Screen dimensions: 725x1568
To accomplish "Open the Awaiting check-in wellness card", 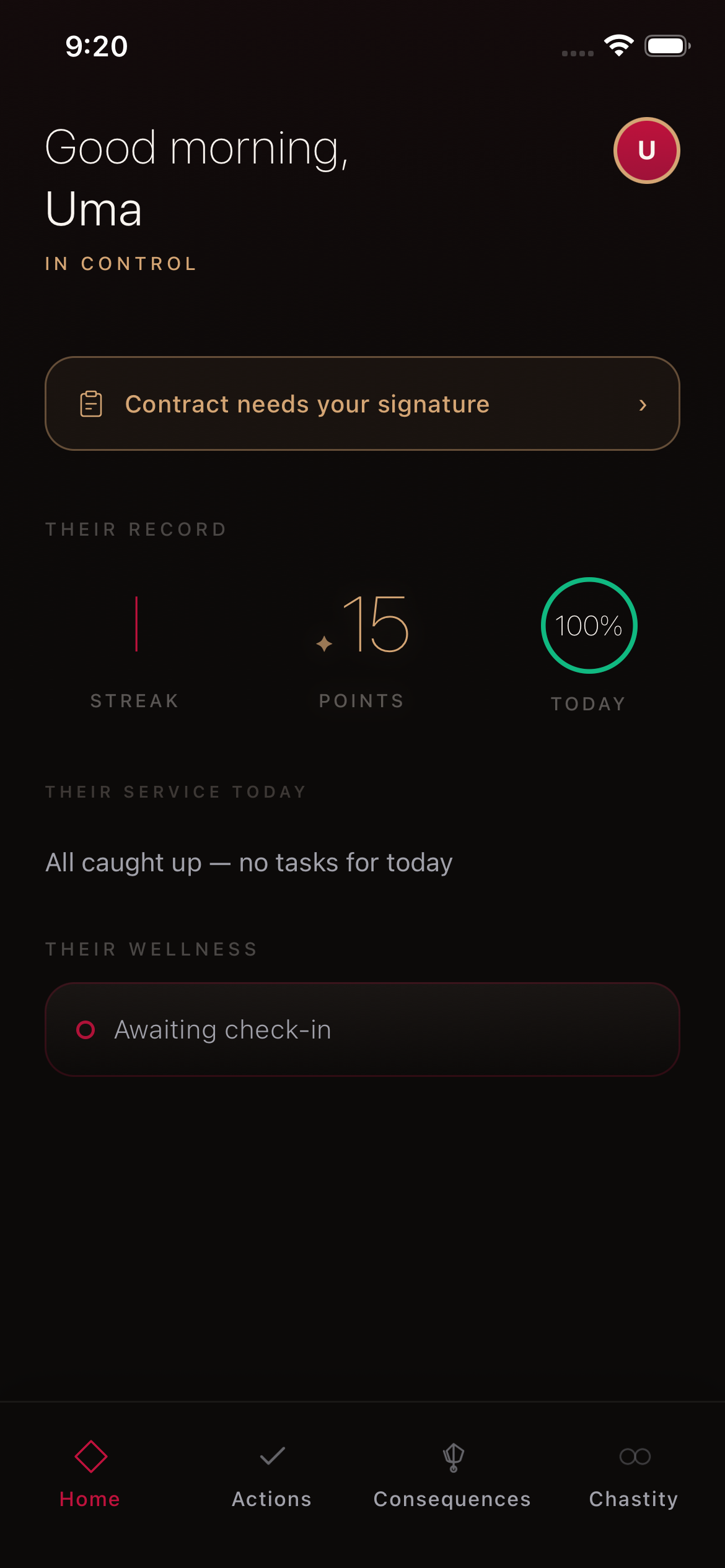I will [x=362, y=1029].
